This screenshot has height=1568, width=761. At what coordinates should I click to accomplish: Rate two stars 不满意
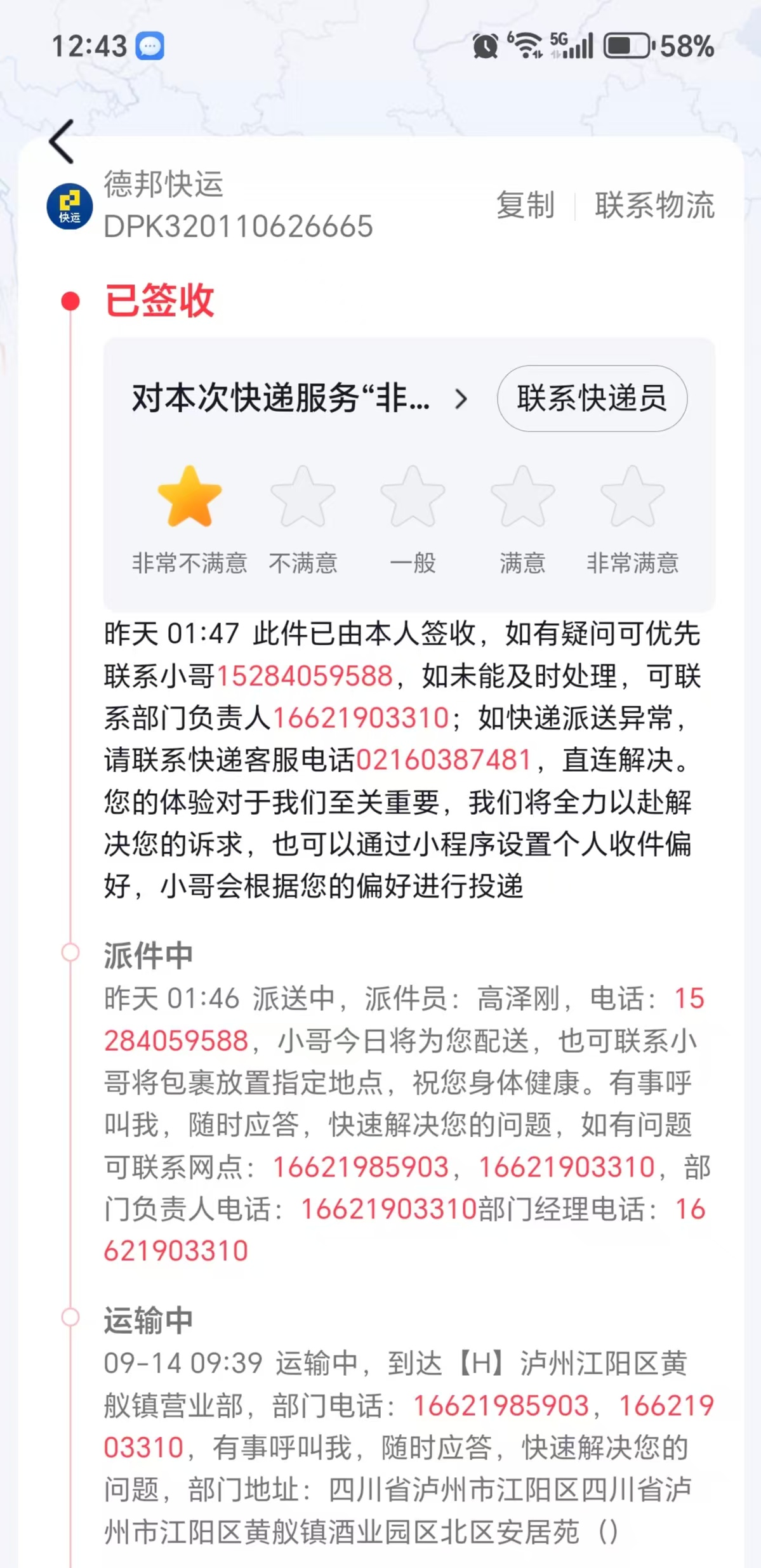coord(303,497)
